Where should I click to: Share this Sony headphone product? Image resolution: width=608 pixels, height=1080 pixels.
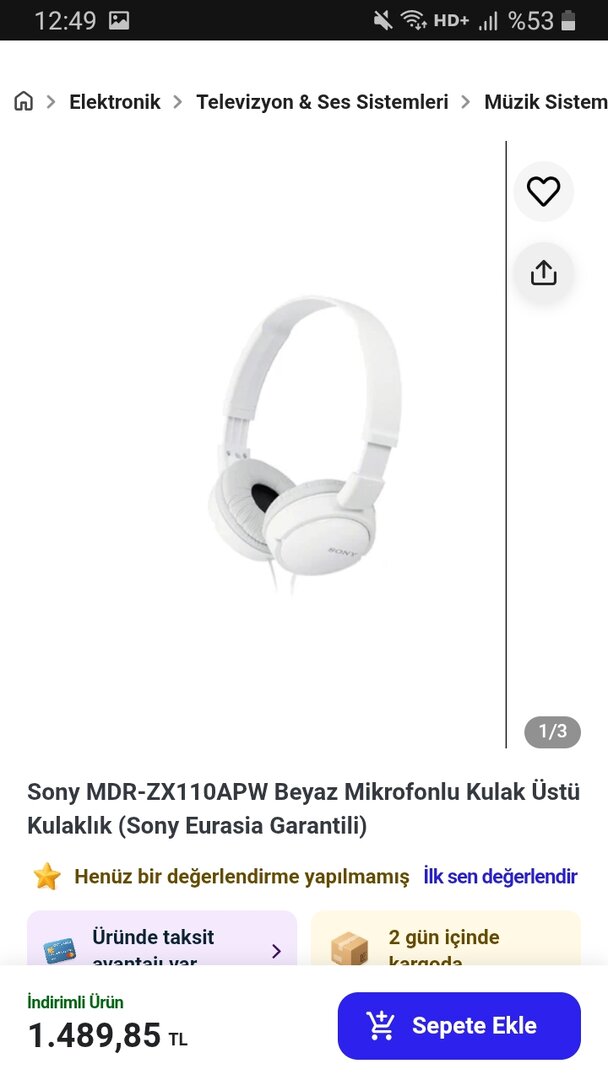pos(543,272)
